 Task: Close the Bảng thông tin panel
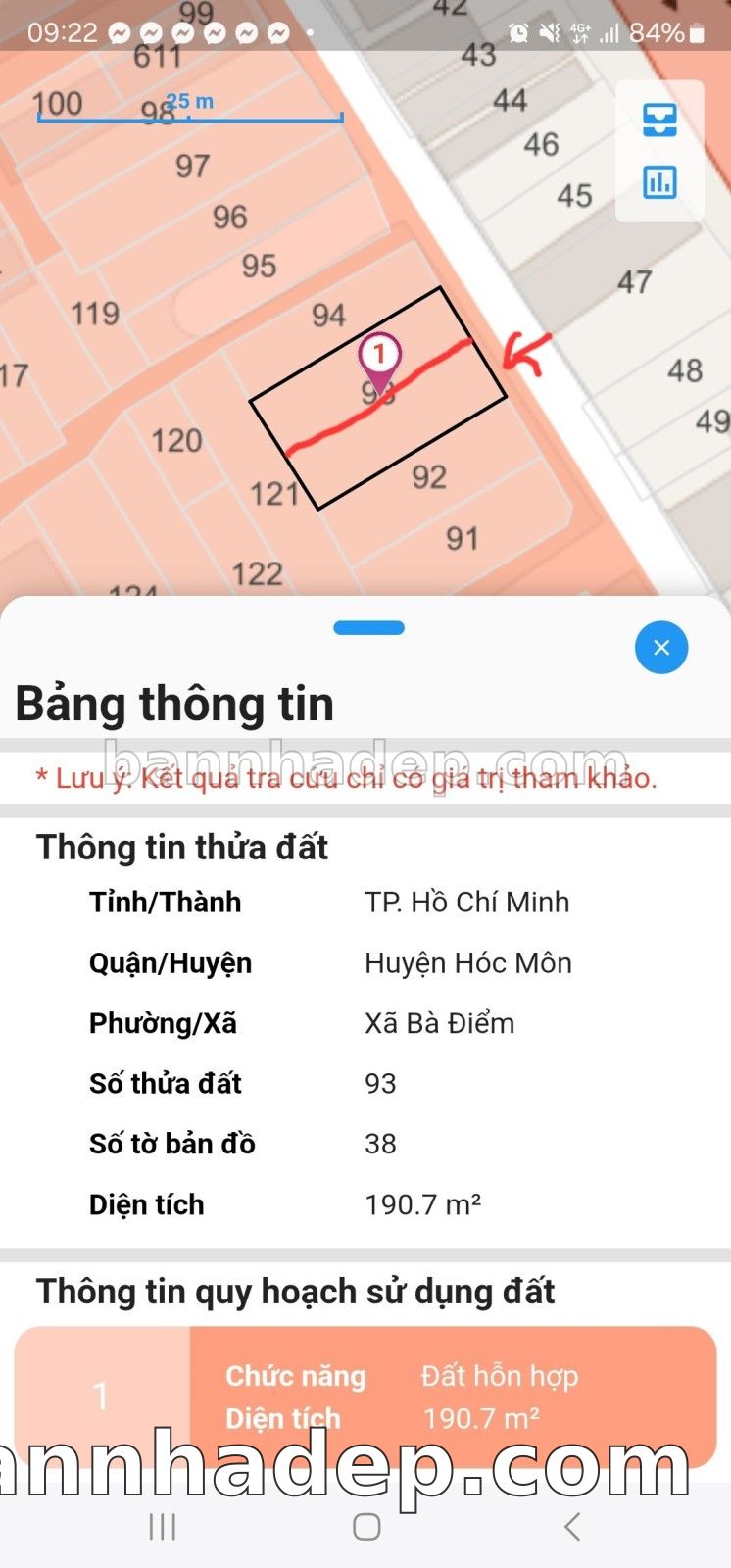click(661, 648)
